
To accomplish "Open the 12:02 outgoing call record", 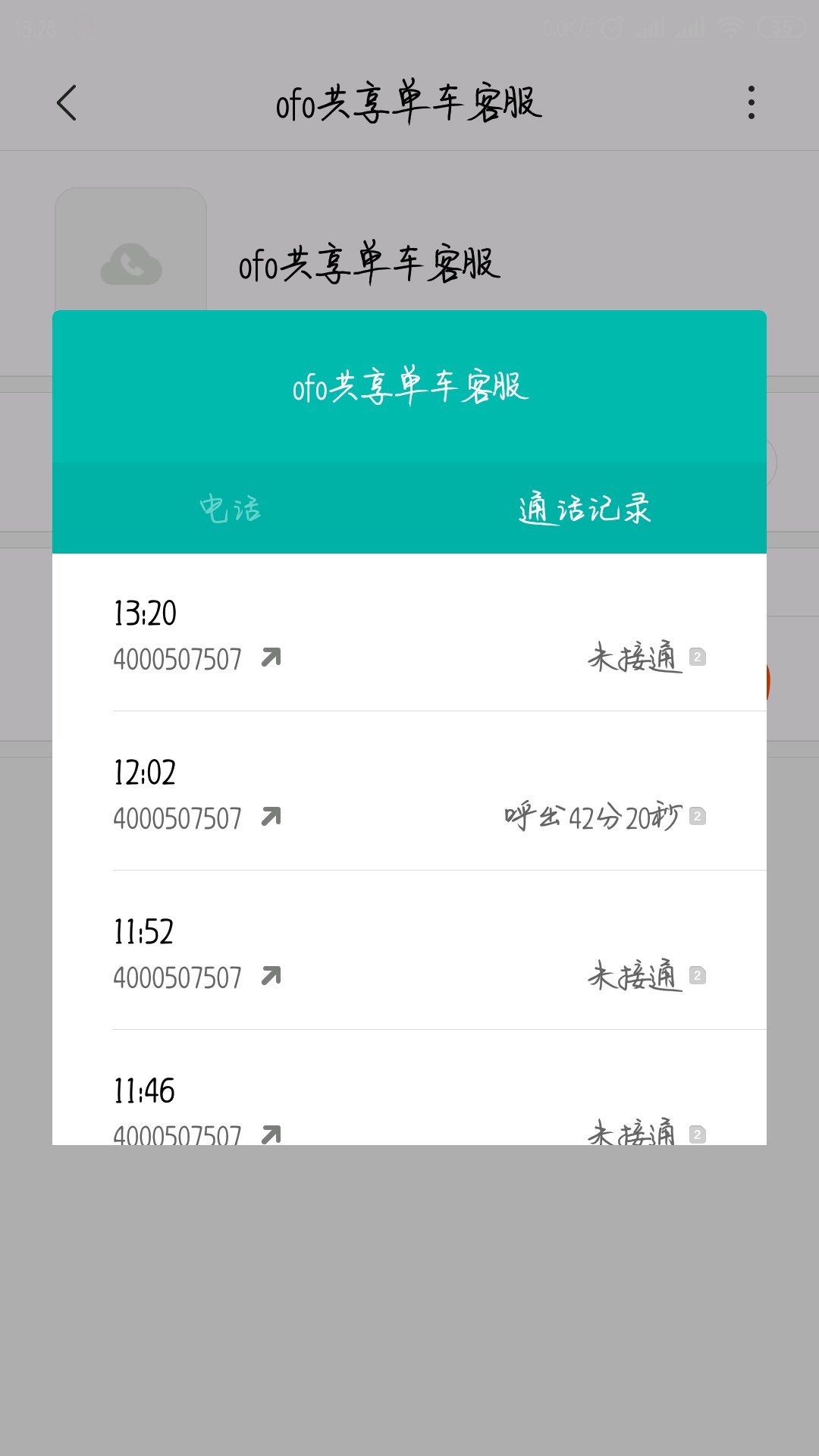I will 409,793.
